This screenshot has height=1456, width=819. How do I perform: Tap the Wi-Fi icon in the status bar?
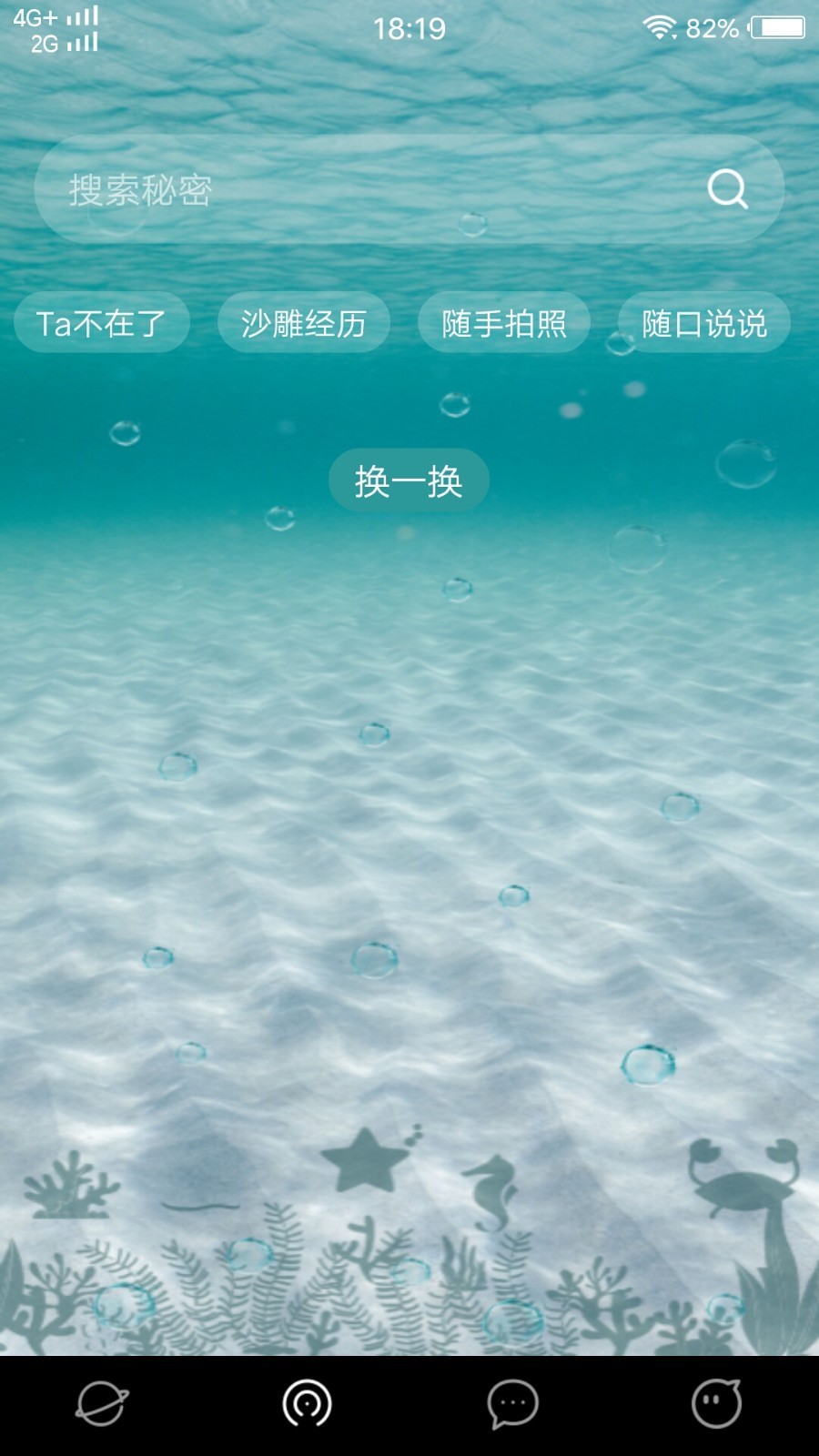coord(658,27)
